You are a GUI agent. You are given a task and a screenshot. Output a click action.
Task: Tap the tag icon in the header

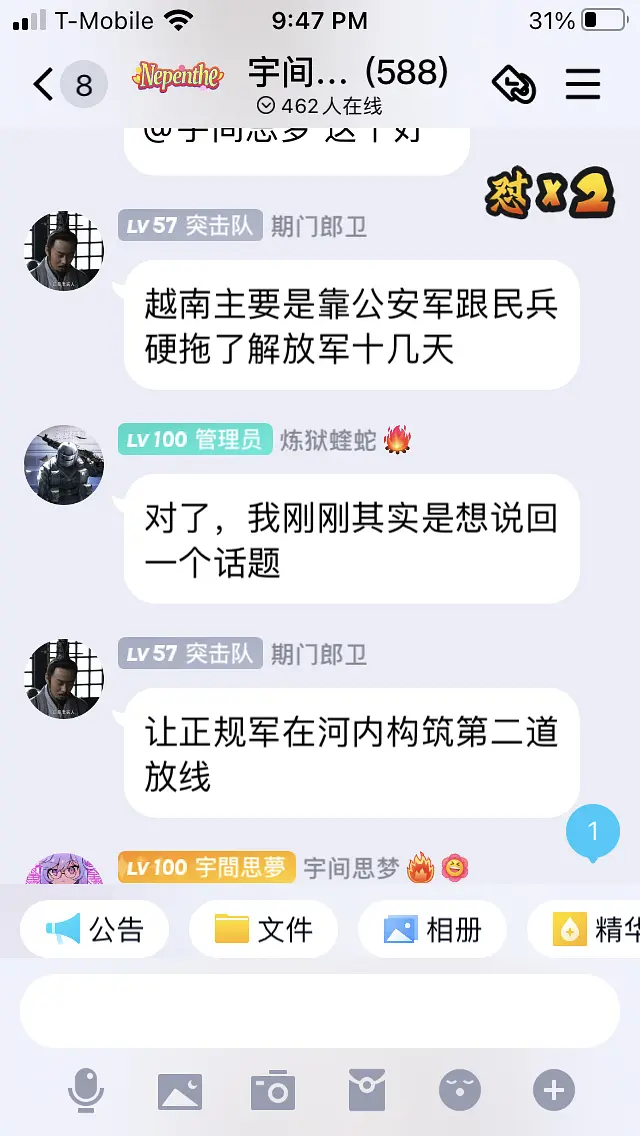514,85
